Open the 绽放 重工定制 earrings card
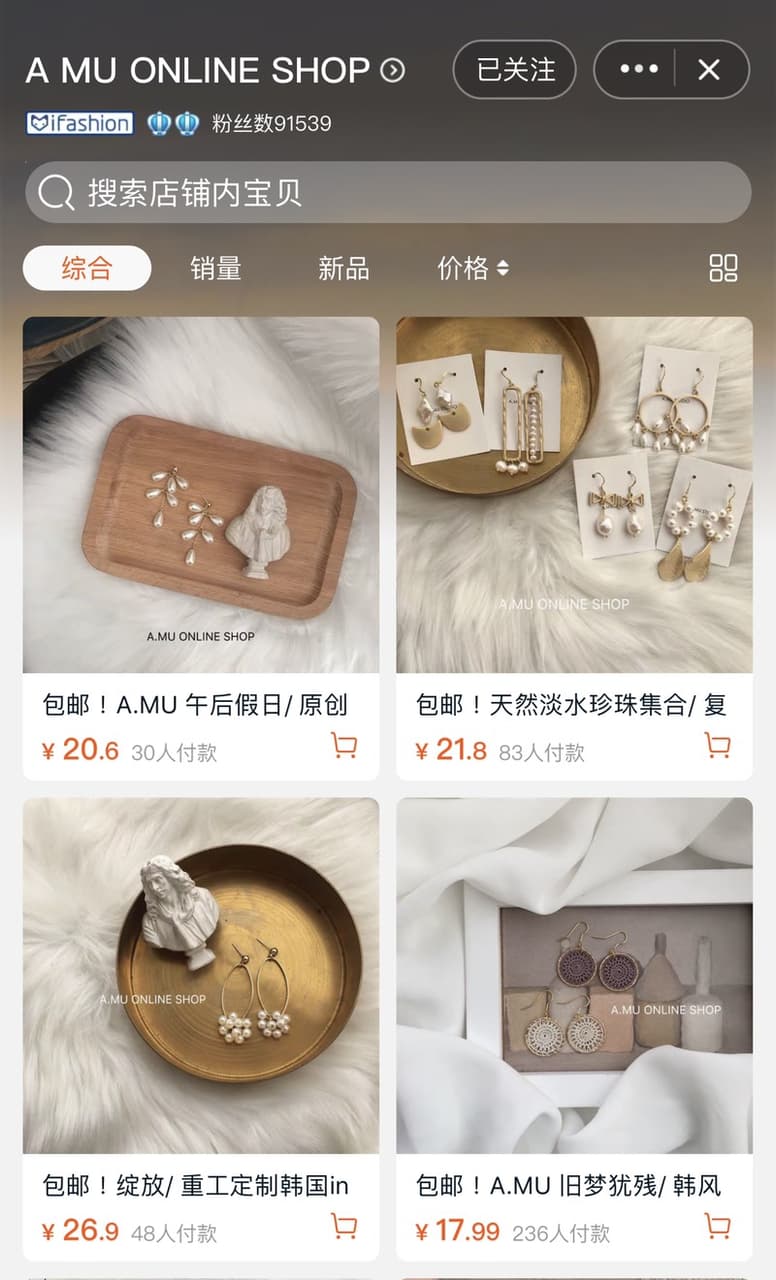 point(201,1029)
